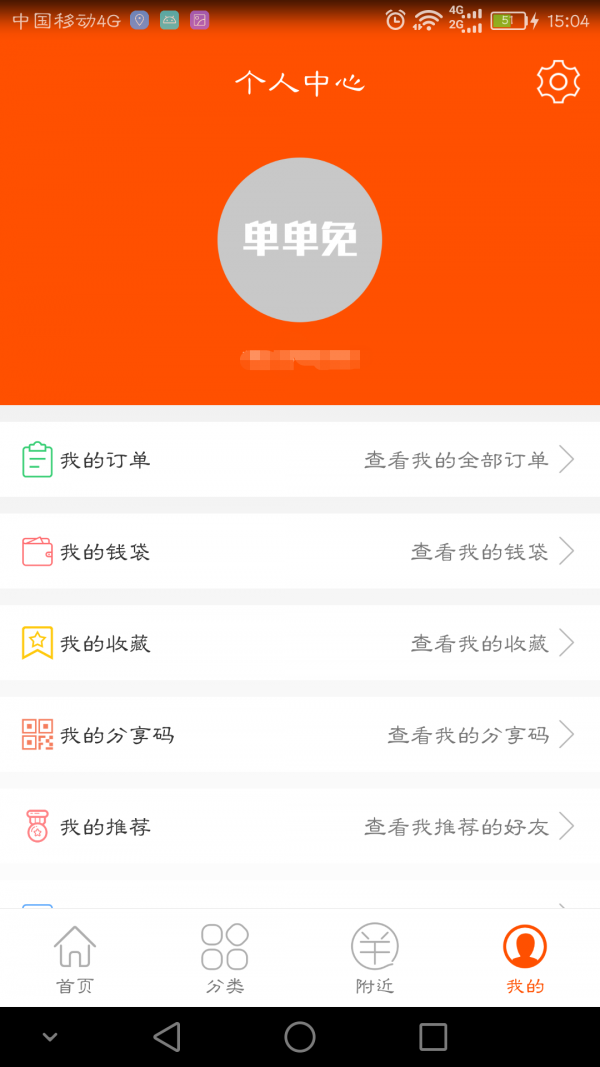The image size is (600, 1067).
Task: View 我的收藏 favorites
Action: pyautogui.click(x=300, y=643)
